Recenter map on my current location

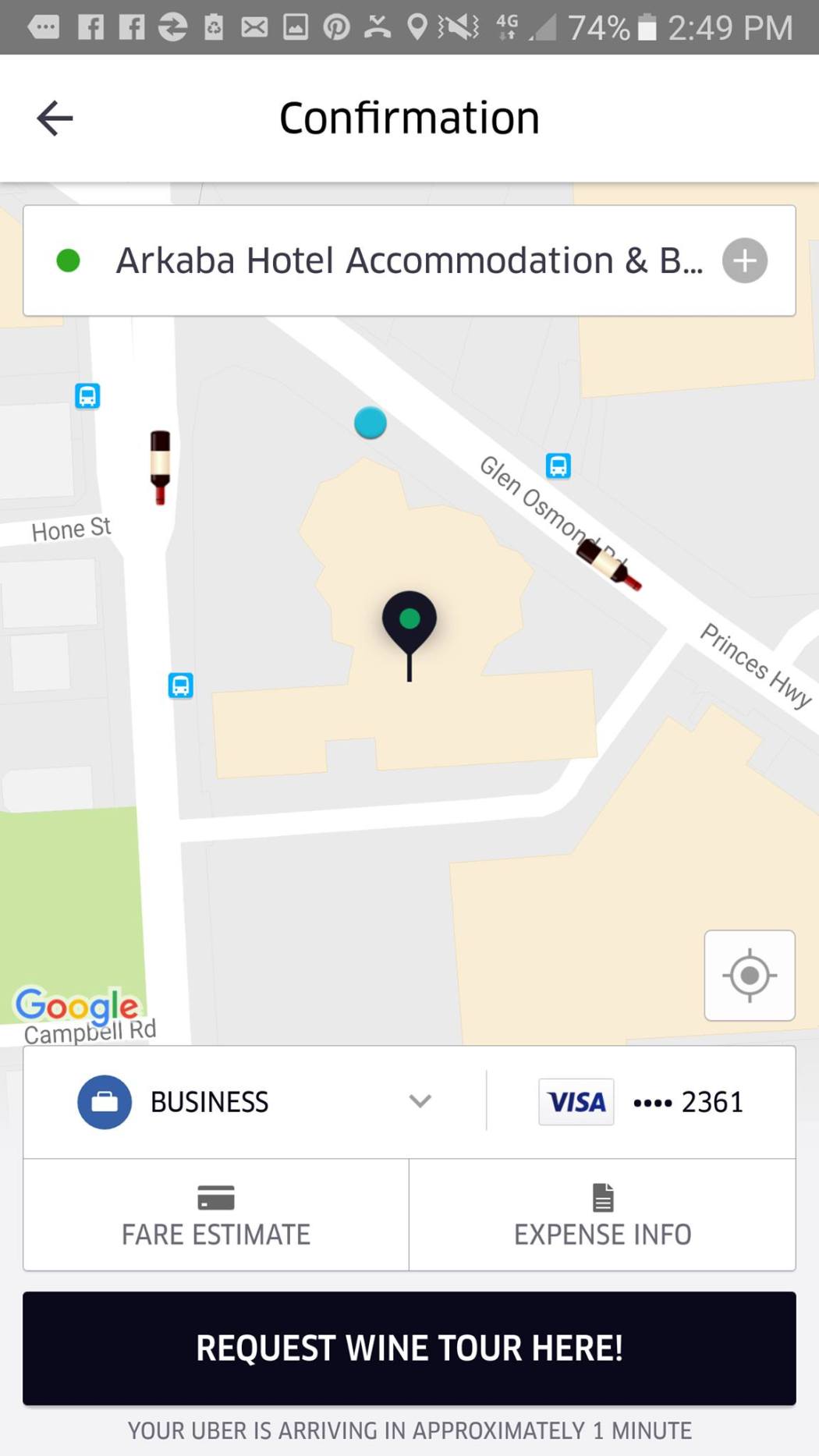tap(749, 975)
